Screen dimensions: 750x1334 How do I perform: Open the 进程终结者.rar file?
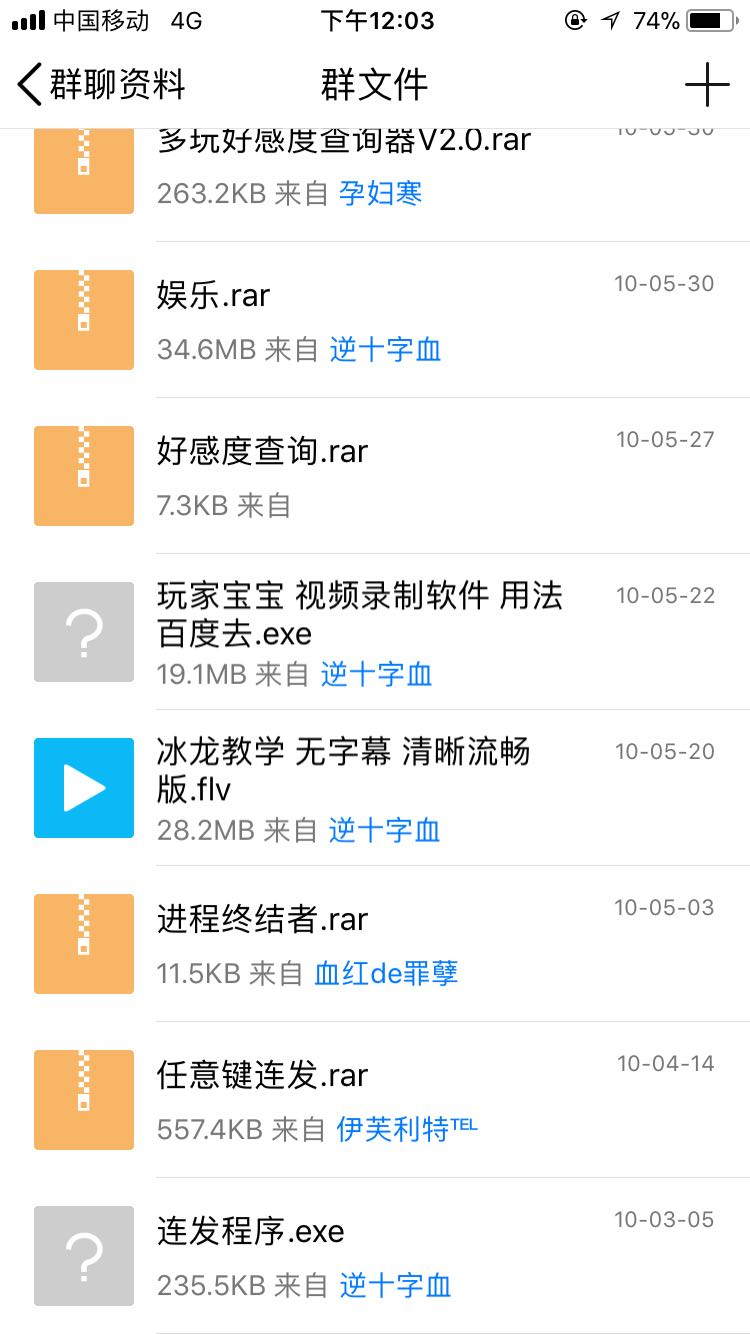pos(263,919)
